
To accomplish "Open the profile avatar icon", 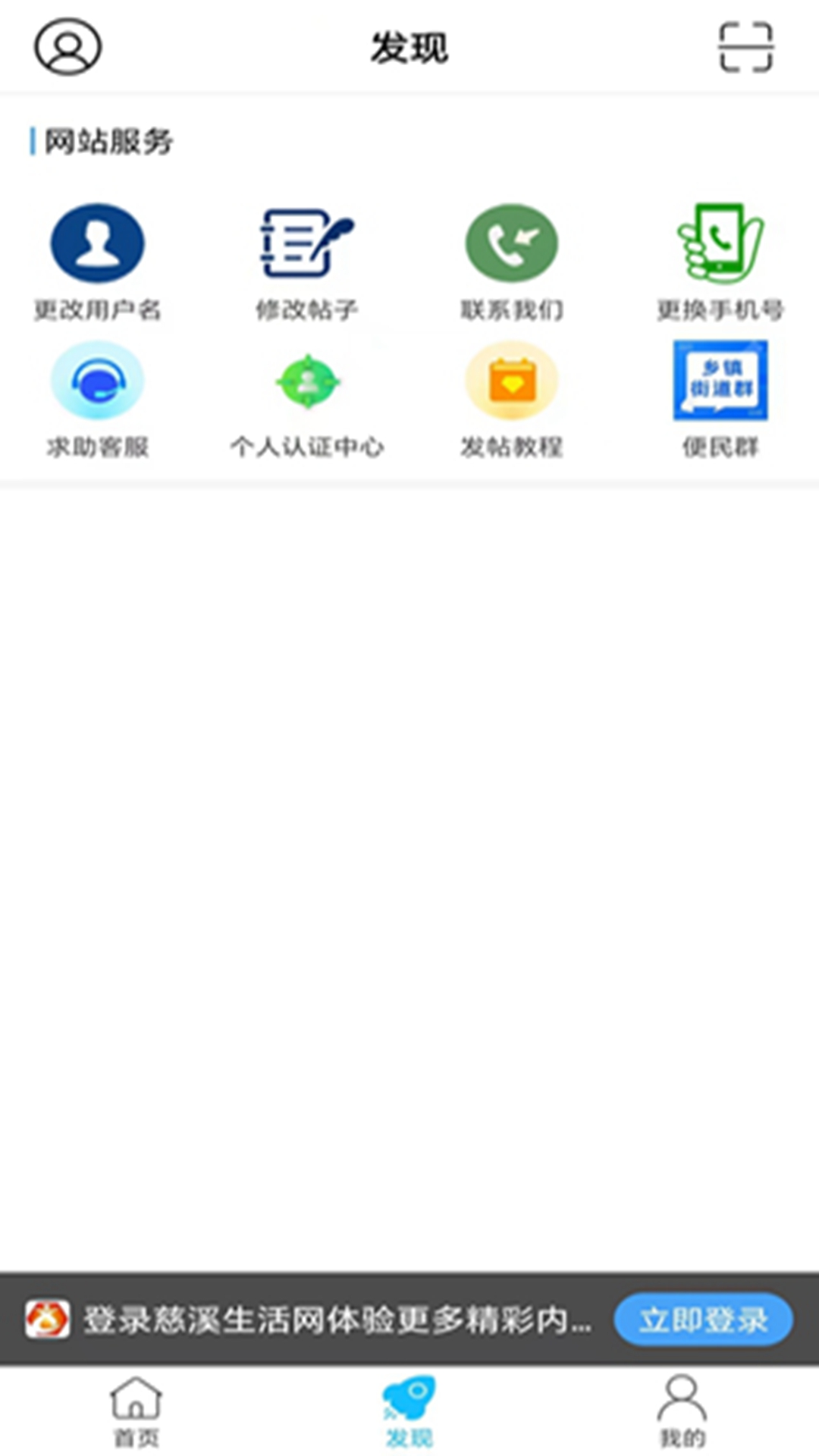I will click(x=67, y=47).
